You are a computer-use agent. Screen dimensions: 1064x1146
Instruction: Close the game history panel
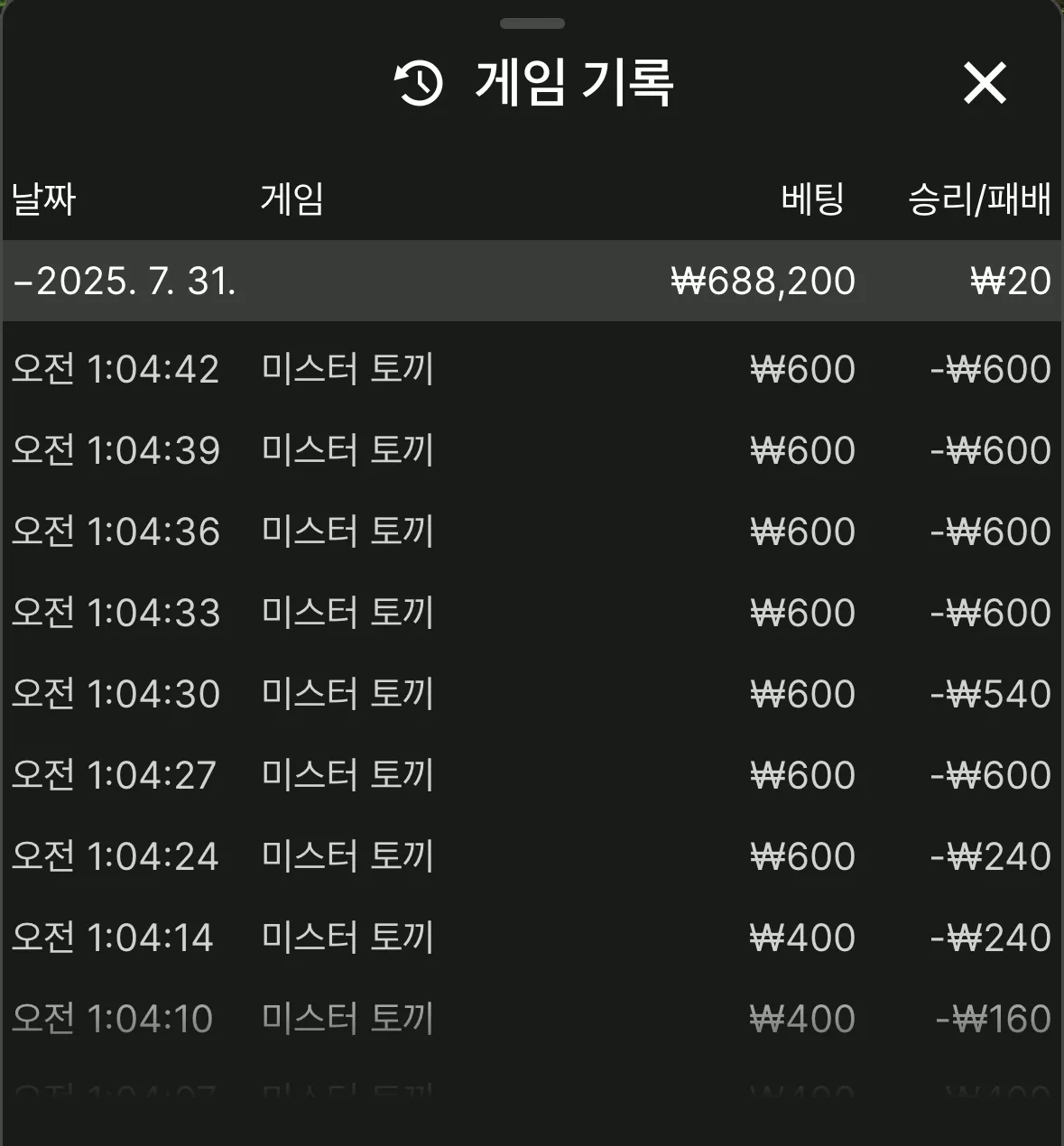(x=985, y=84)
